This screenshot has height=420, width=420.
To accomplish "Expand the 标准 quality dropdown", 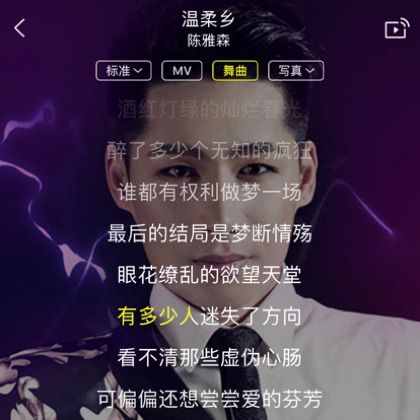I will (124, 71).
